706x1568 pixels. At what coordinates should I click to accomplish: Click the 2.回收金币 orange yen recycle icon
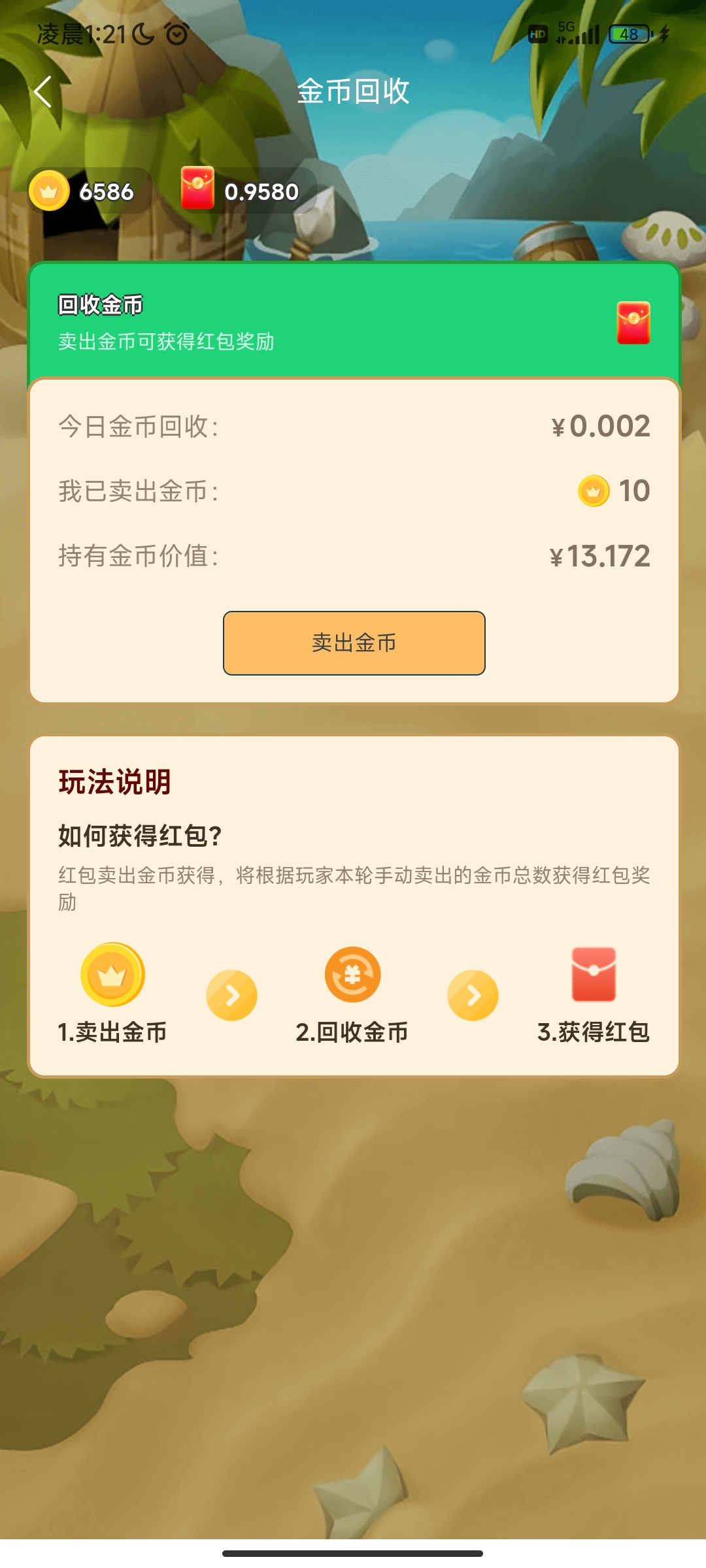pos(352,973)
